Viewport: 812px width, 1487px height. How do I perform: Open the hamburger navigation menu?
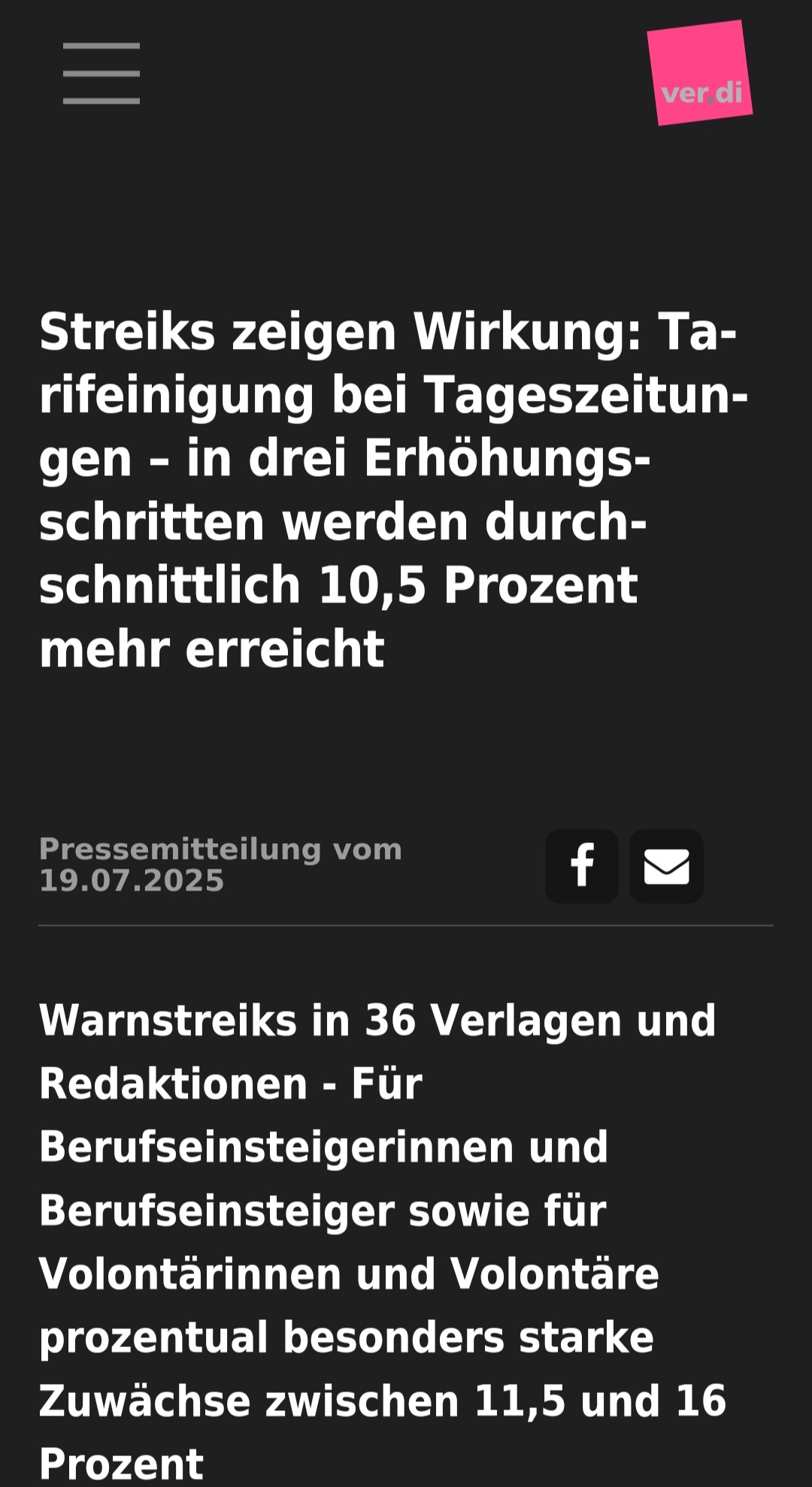[x=101, y=73]
